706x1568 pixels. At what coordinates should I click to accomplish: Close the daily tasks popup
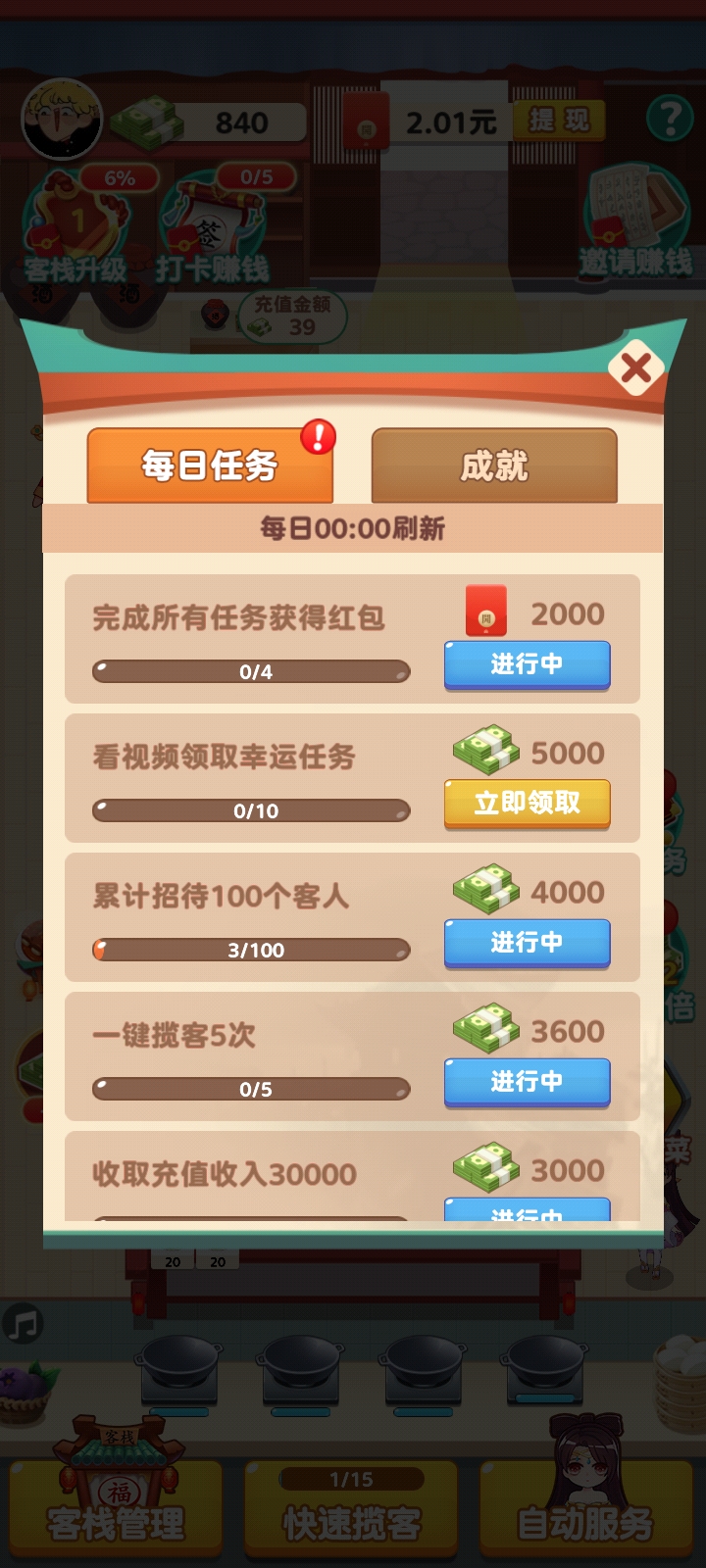click(635, 368)
